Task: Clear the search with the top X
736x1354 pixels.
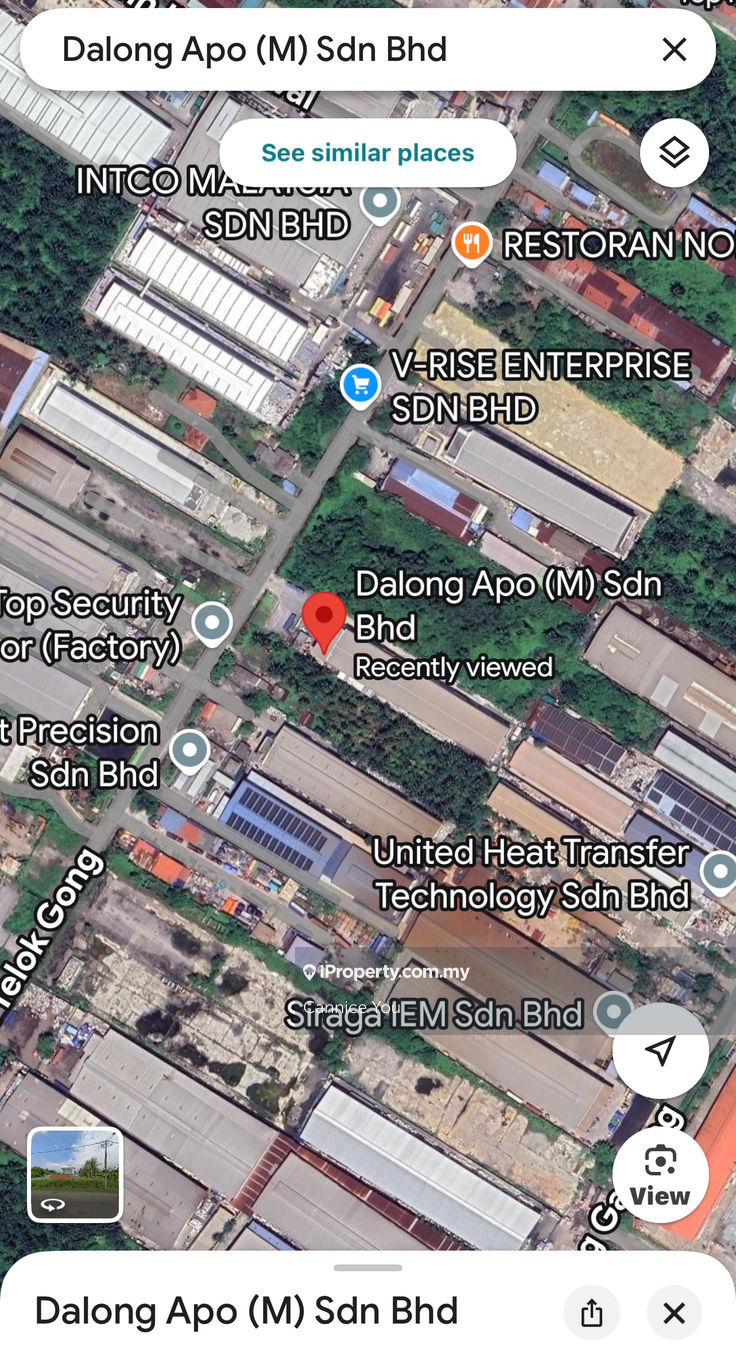Action: [675, 50]
